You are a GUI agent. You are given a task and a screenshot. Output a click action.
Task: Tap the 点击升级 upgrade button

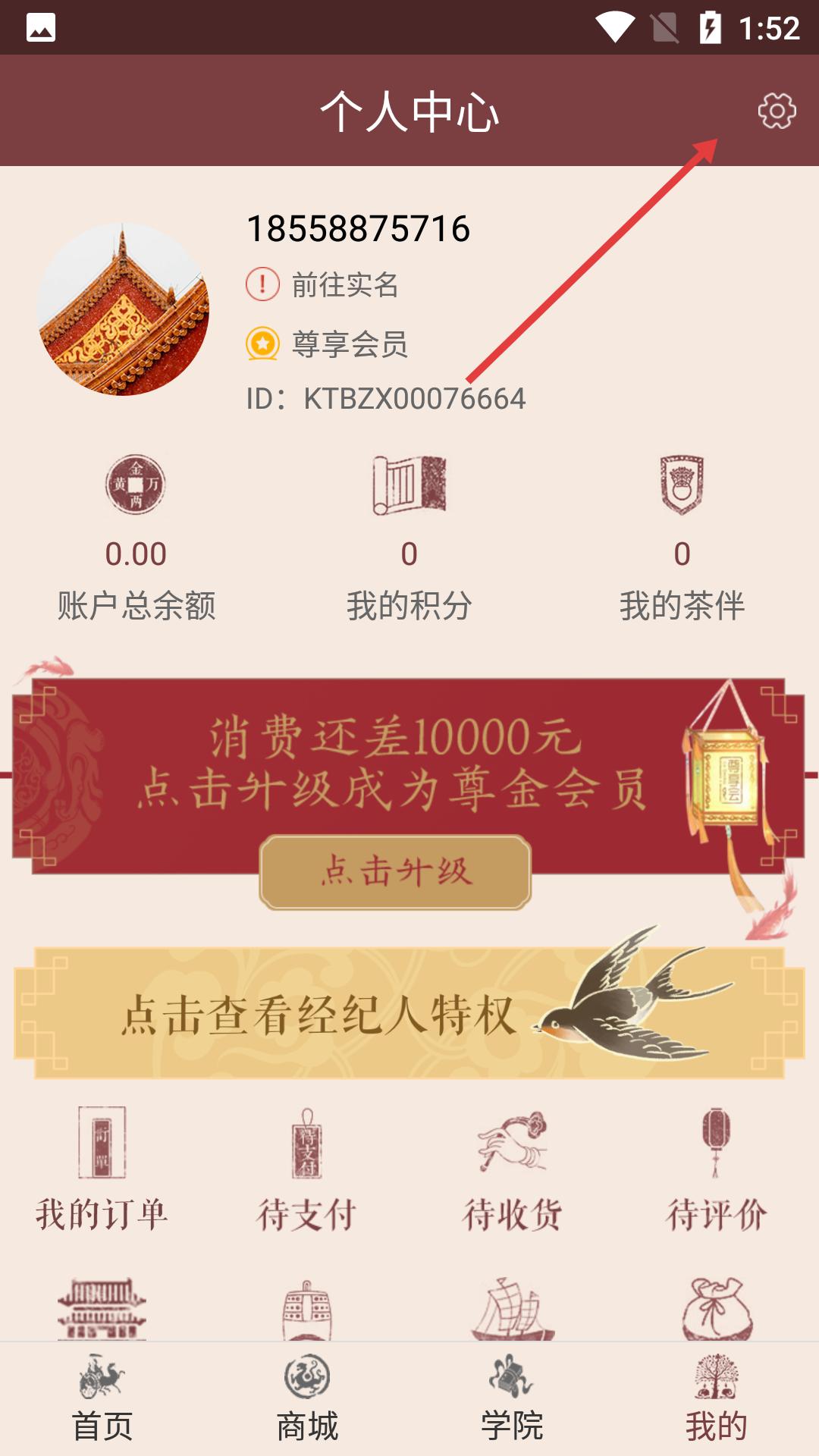pos(395,872)
